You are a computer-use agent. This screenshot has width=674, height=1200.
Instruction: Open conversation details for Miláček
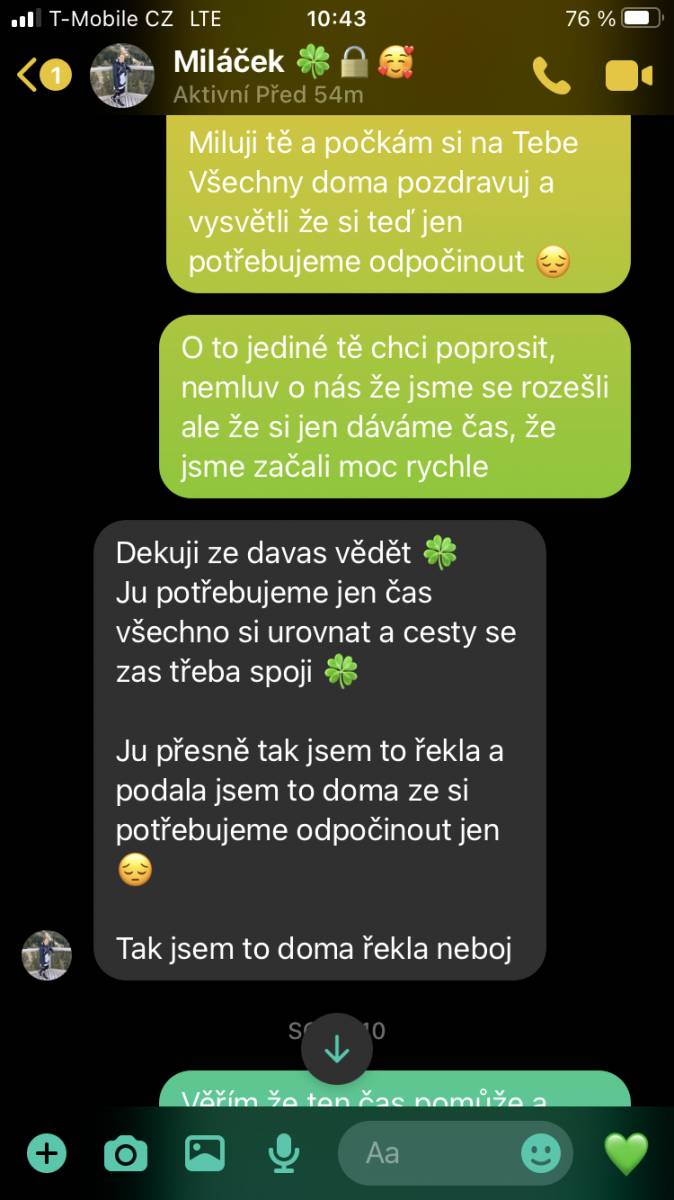293,75
